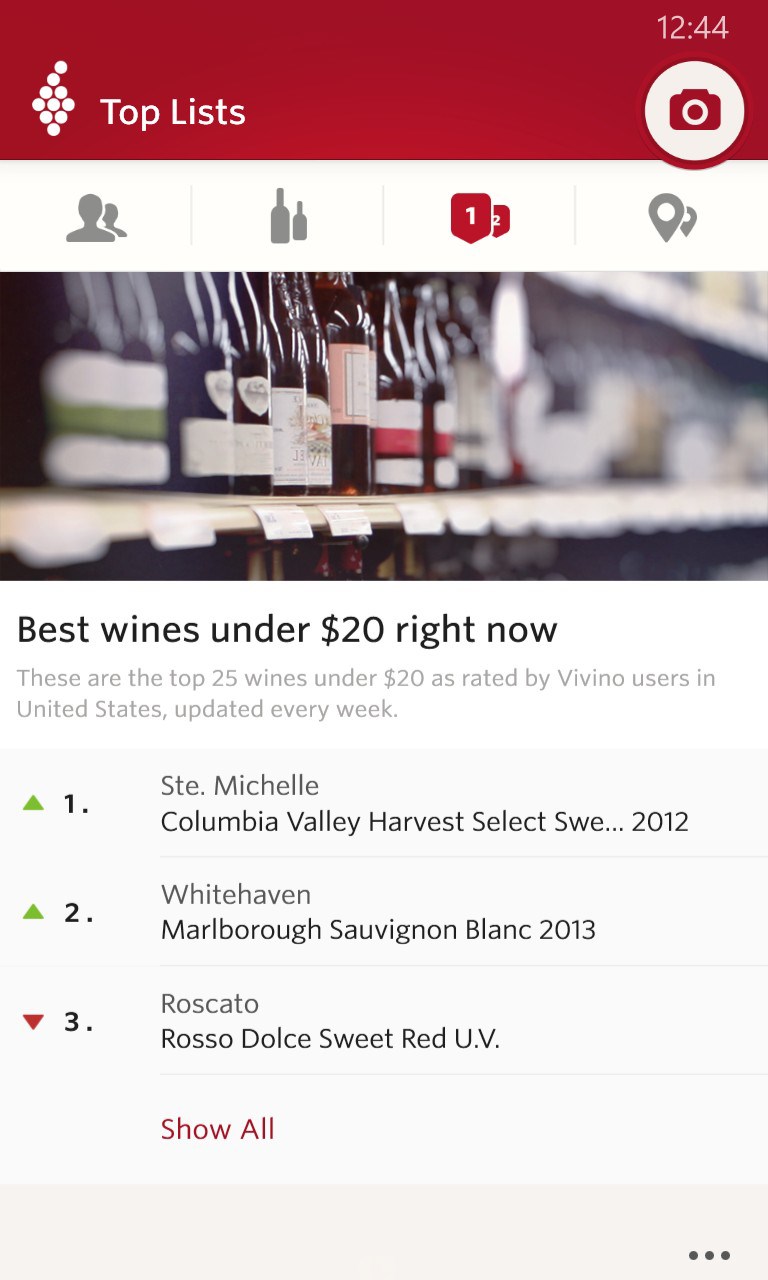Image resolution: width=768 pixels, height=1280 pixels.
Task: Tap the ranked top lists badge icon
Action: [x=480, y=215]
